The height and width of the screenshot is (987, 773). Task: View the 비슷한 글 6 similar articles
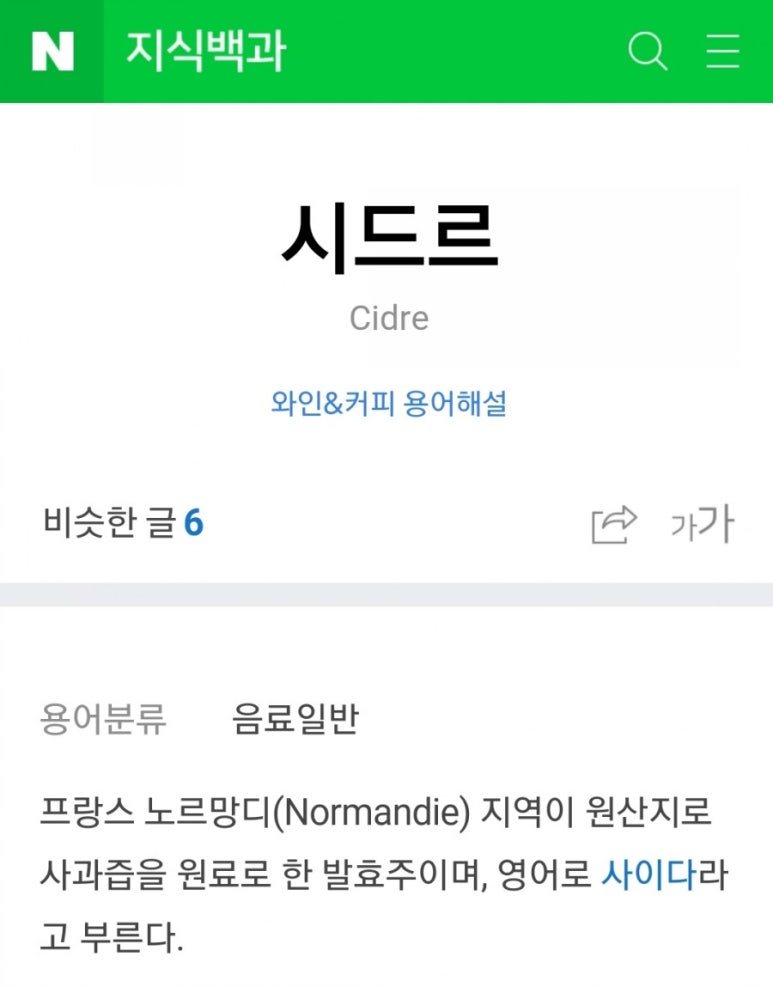pos(123,522)
